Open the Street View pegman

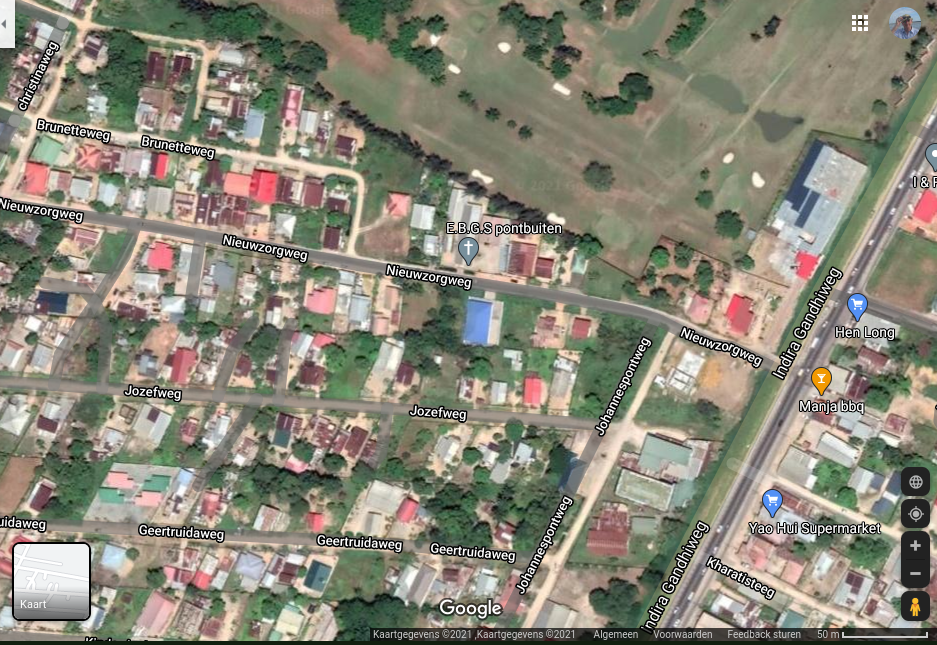coord(914,606)
